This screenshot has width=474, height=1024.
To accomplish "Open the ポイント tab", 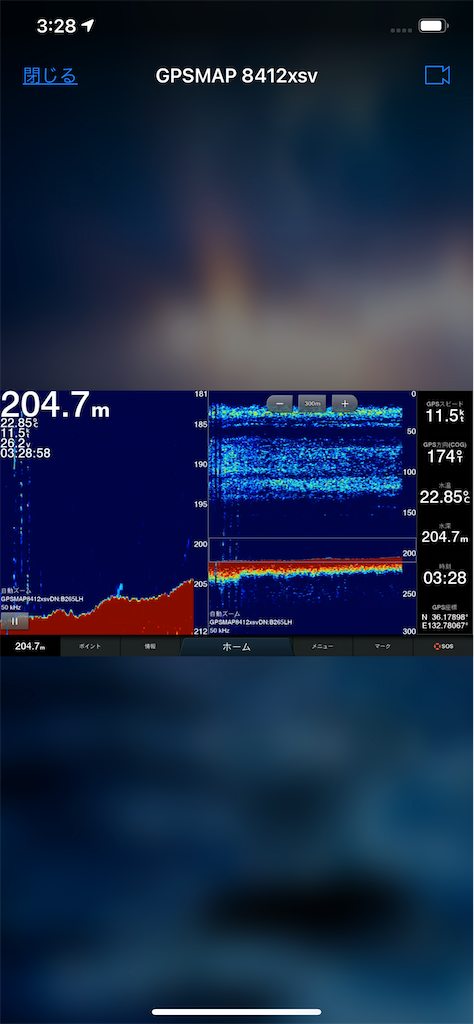I will coord(90,647).
